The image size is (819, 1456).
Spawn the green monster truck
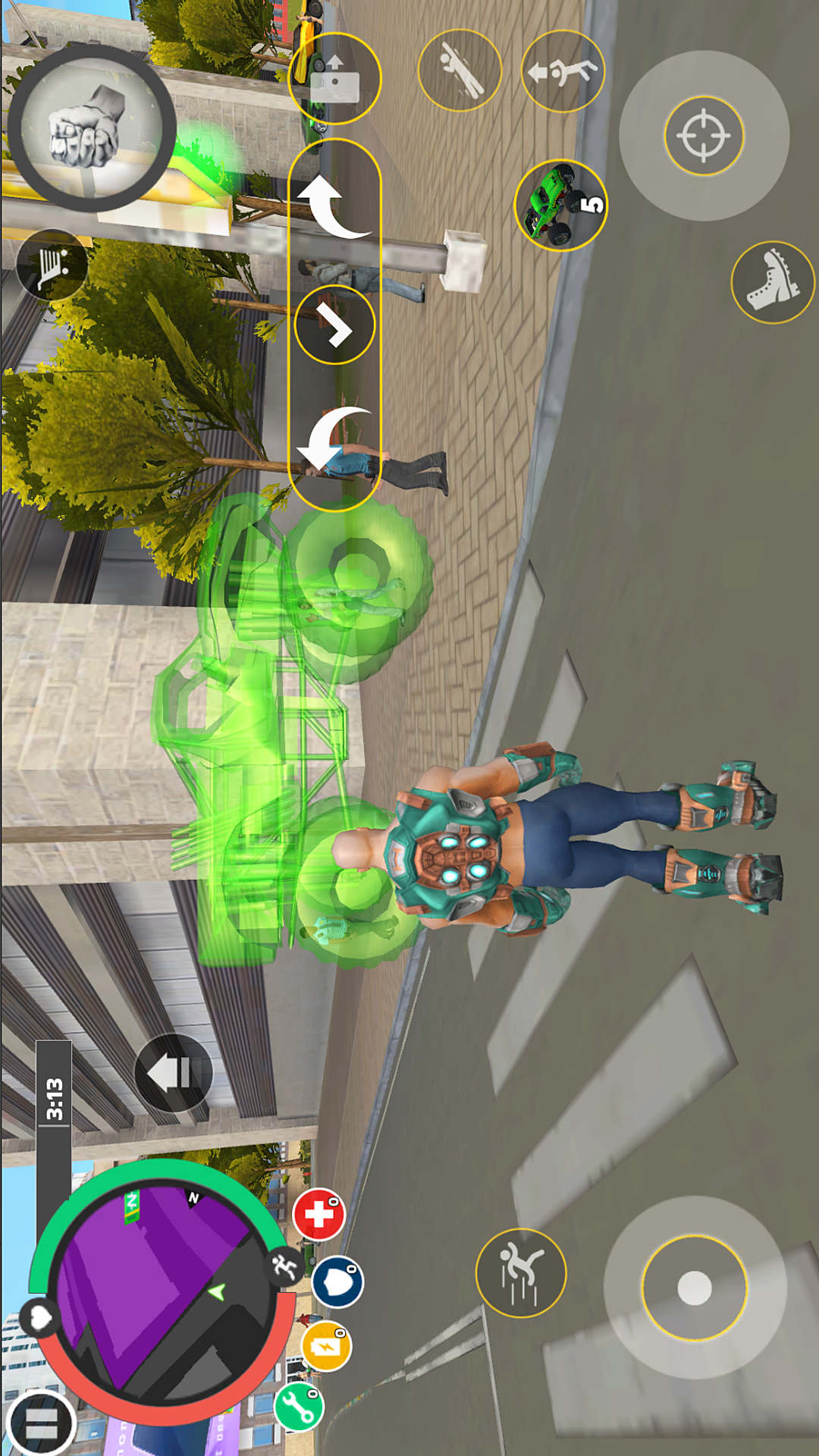pos(560,205)
